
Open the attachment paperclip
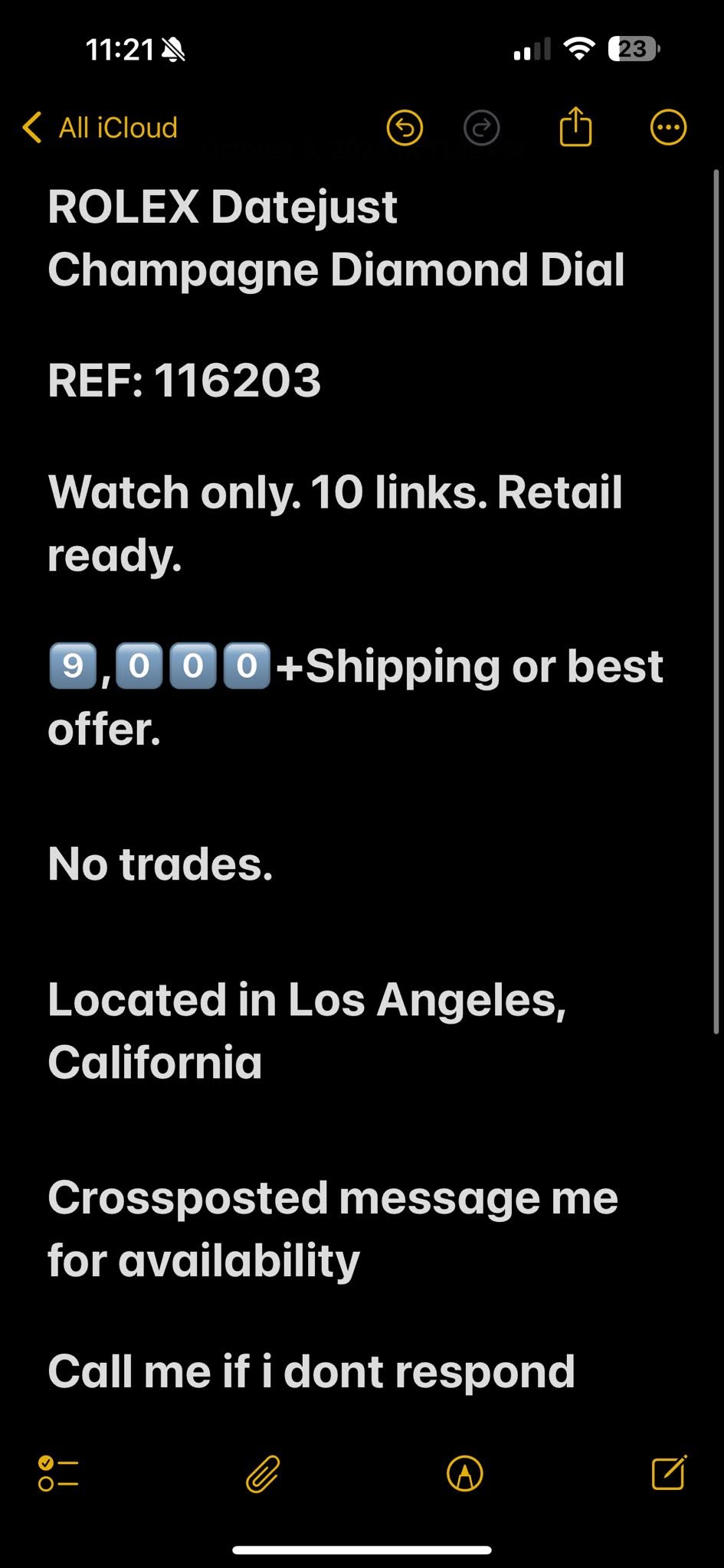pos(263,1474)
